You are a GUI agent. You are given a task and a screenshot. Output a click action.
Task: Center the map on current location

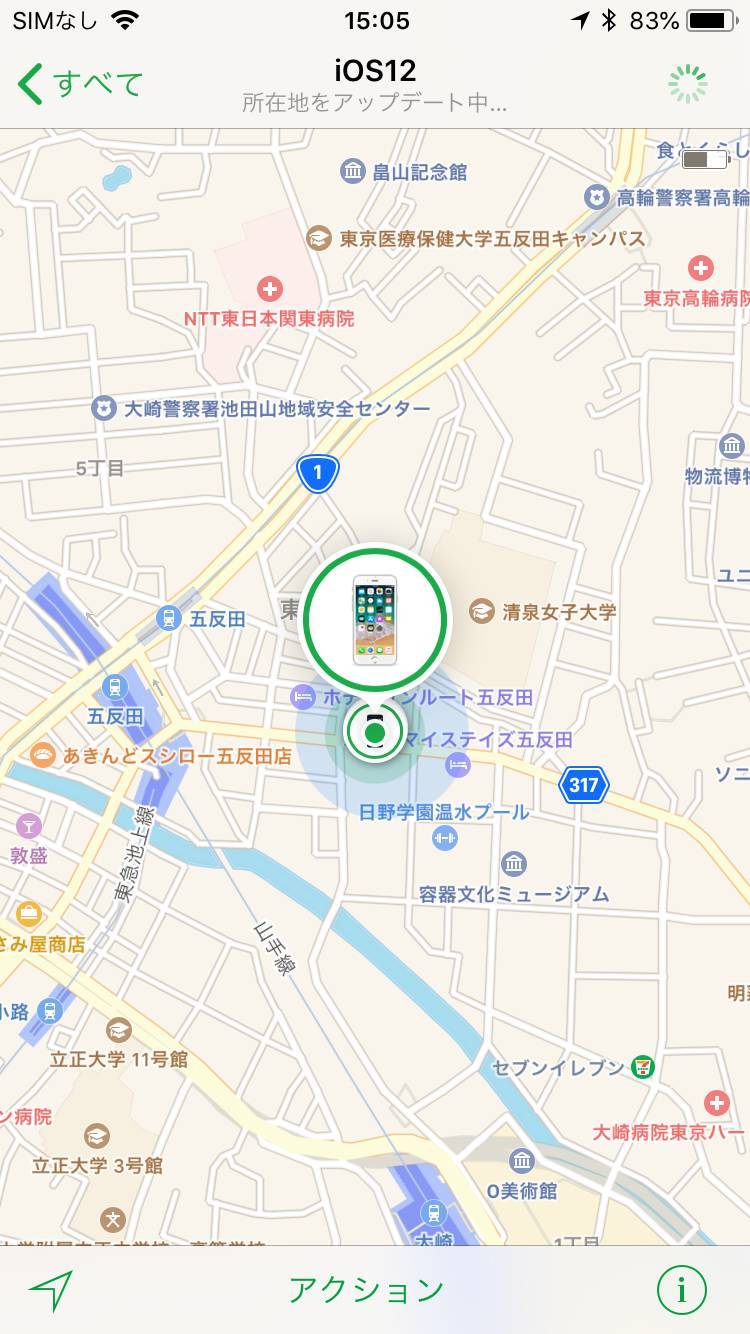pyautogui.click(x=51, y=1290)
